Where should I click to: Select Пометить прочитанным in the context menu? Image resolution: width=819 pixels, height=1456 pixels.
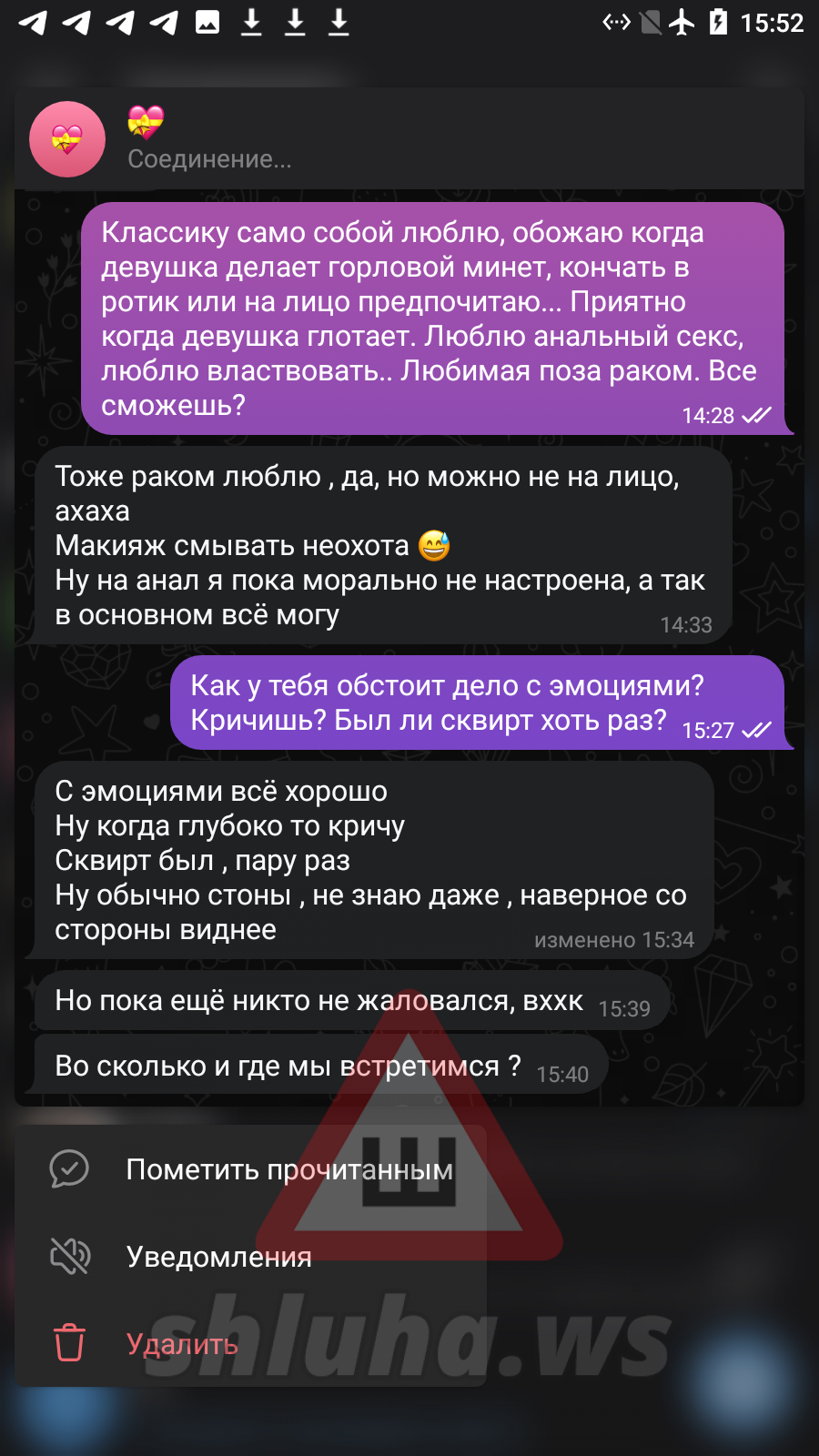click(288, 1169)
